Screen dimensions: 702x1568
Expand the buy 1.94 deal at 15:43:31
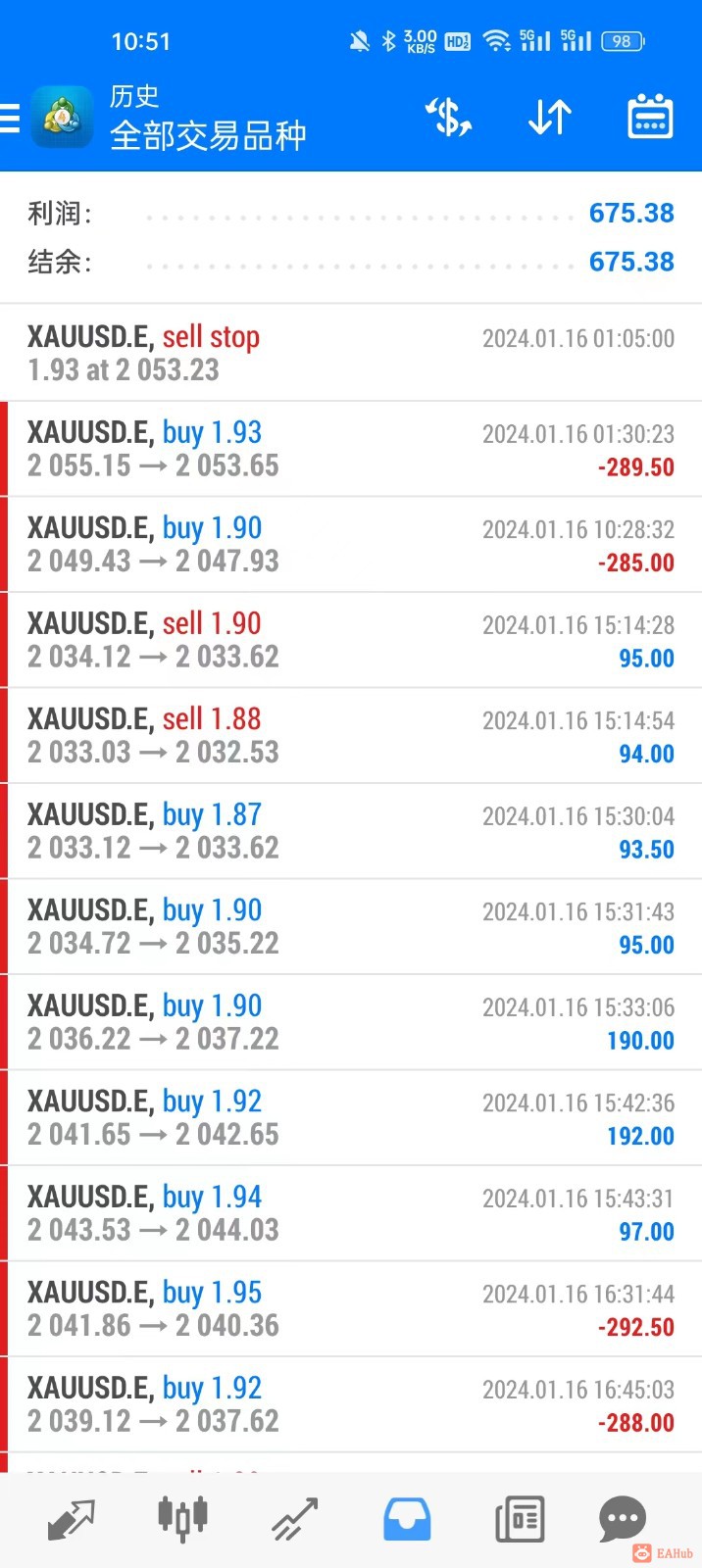[351, 1213]
